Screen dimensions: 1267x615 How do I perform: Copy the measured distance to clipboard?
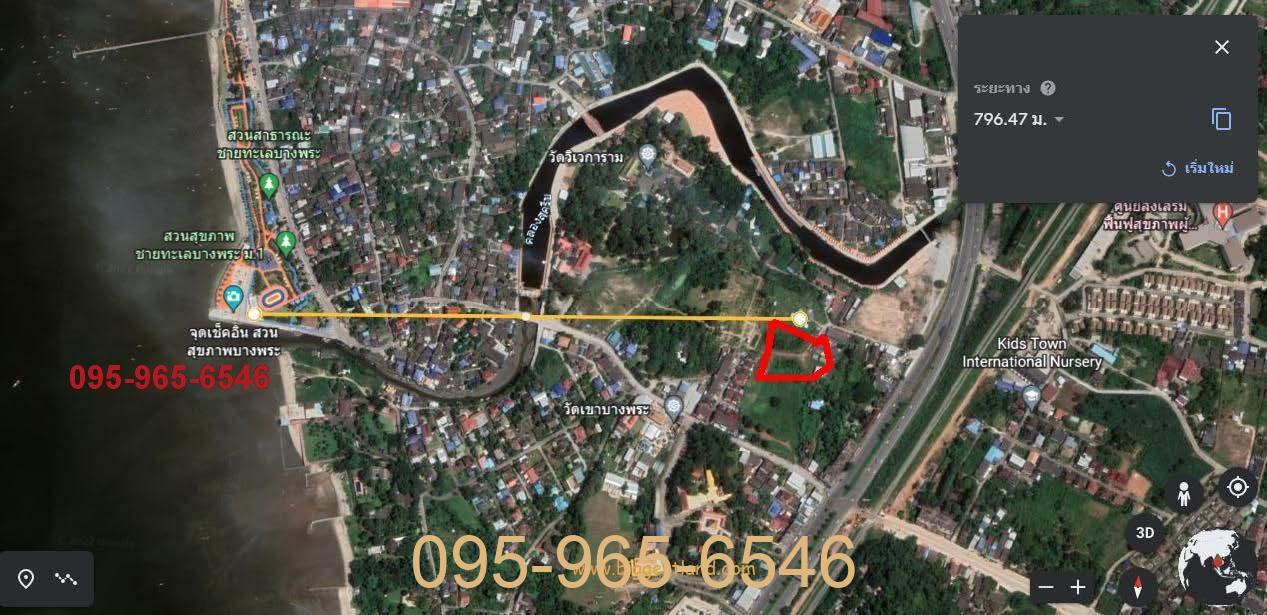pos(1221,119)
